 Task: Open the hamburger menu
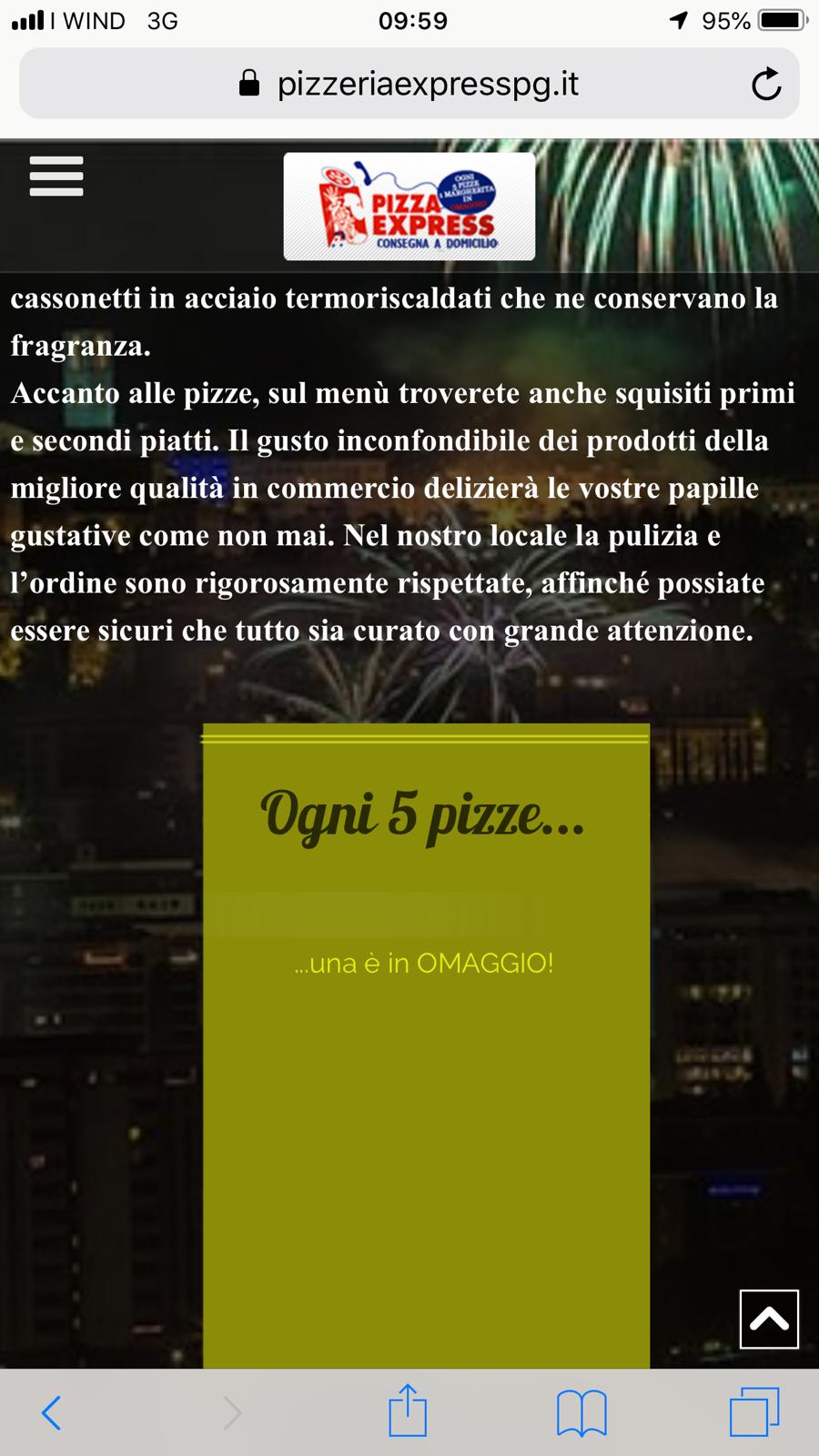coord(56,177)
